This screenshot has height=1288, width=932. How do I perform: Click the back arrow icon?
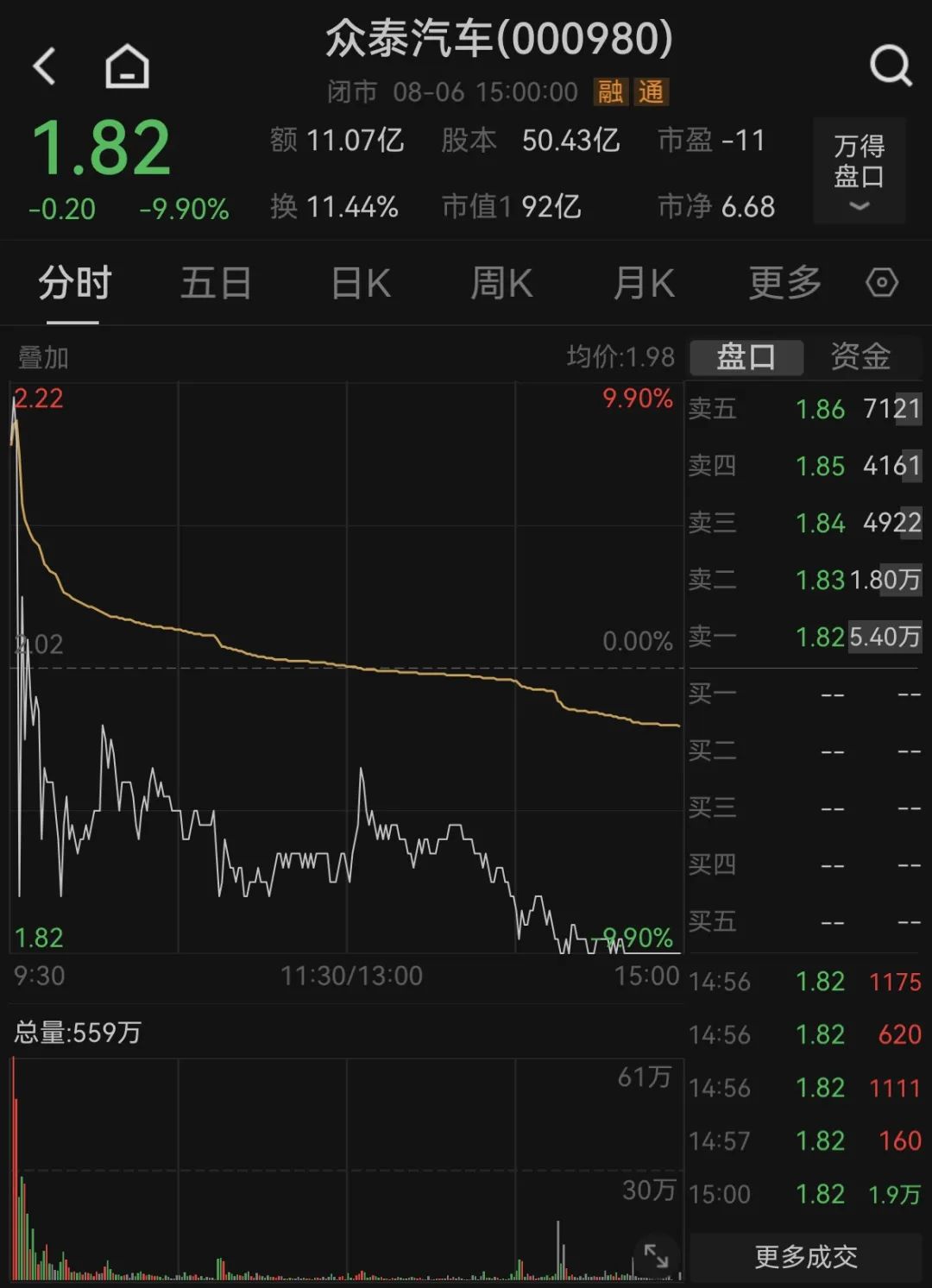(x=45, y=66)
